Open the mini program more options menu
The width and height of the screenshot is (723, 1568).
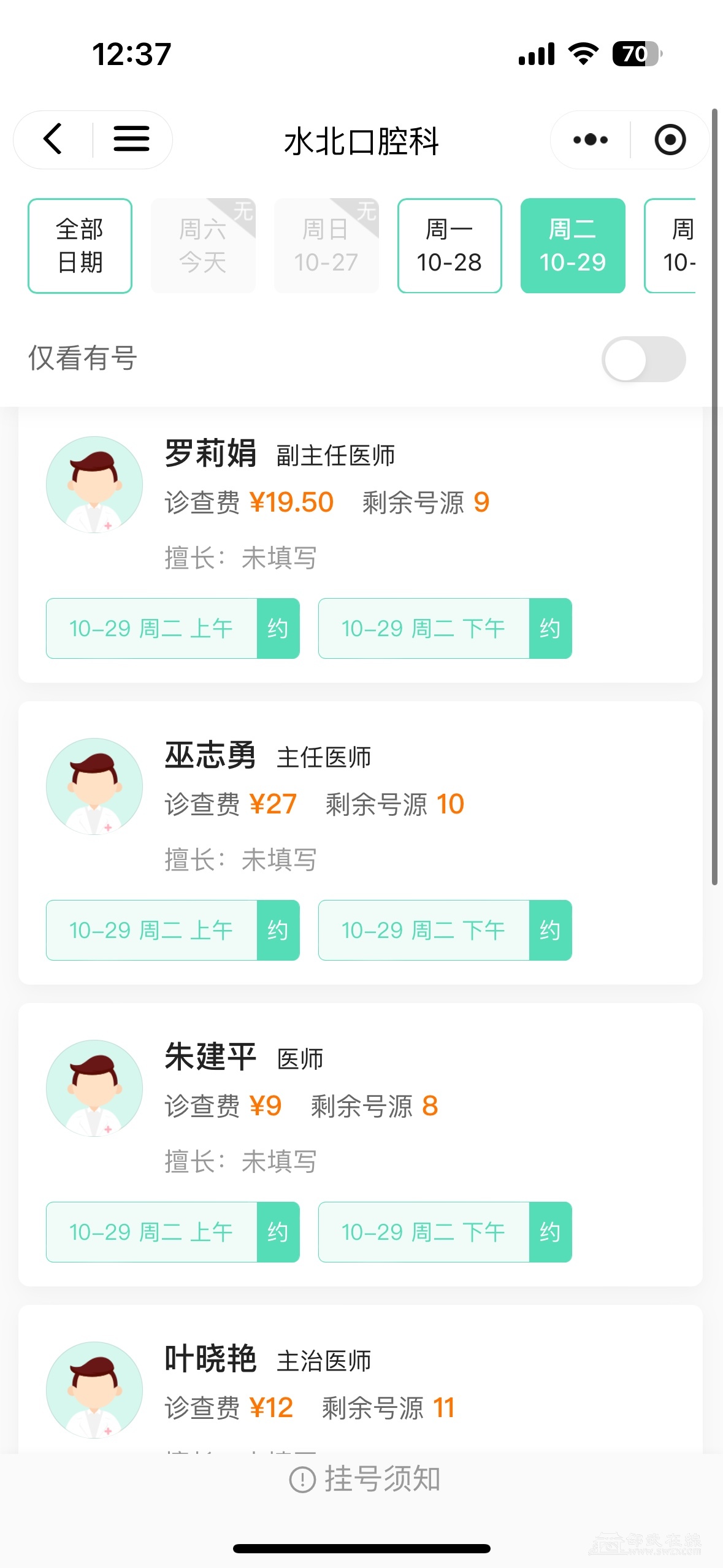pos(590,140)
